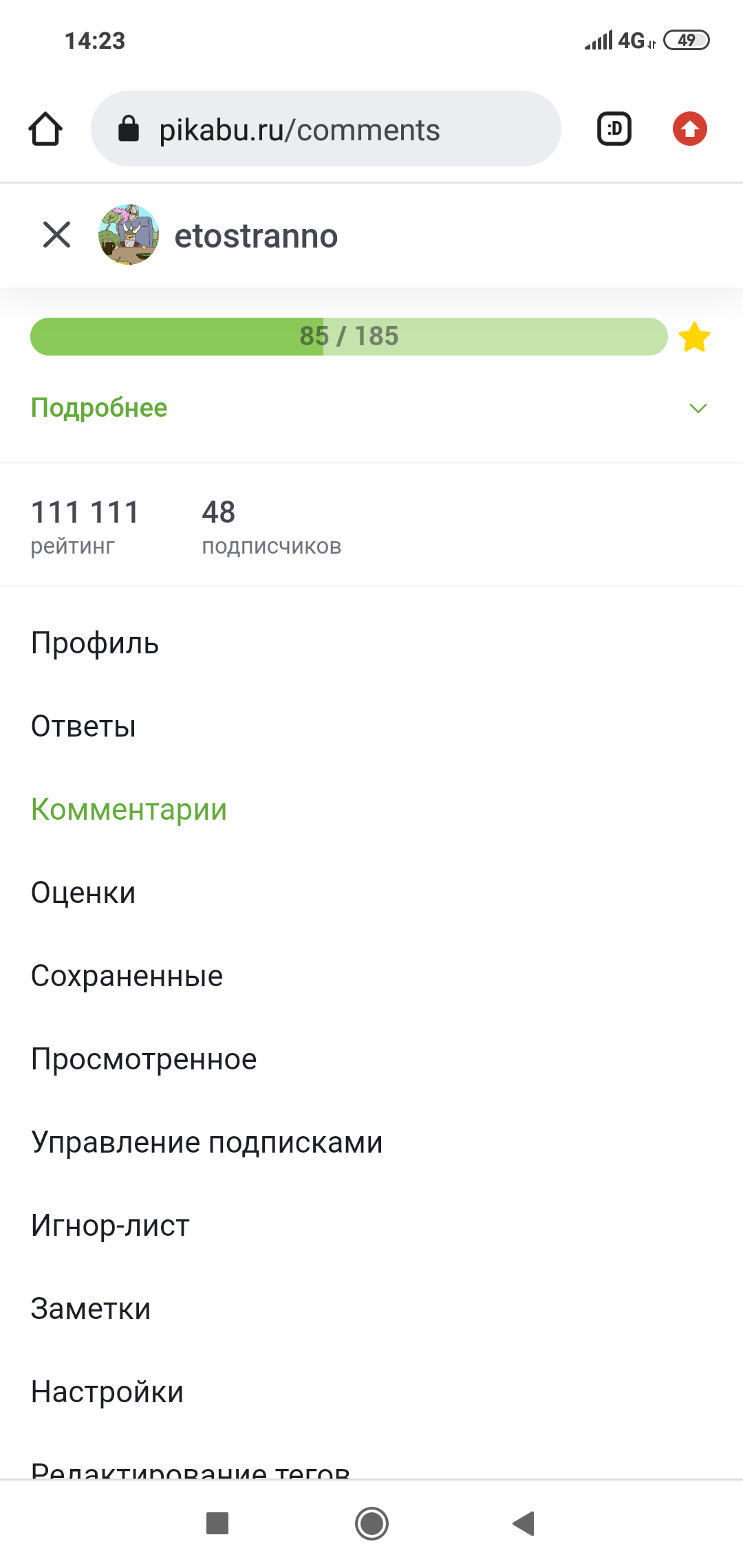743x1568 pixels.
Task: Open Просмотренное
Action: pos(144,1060)
